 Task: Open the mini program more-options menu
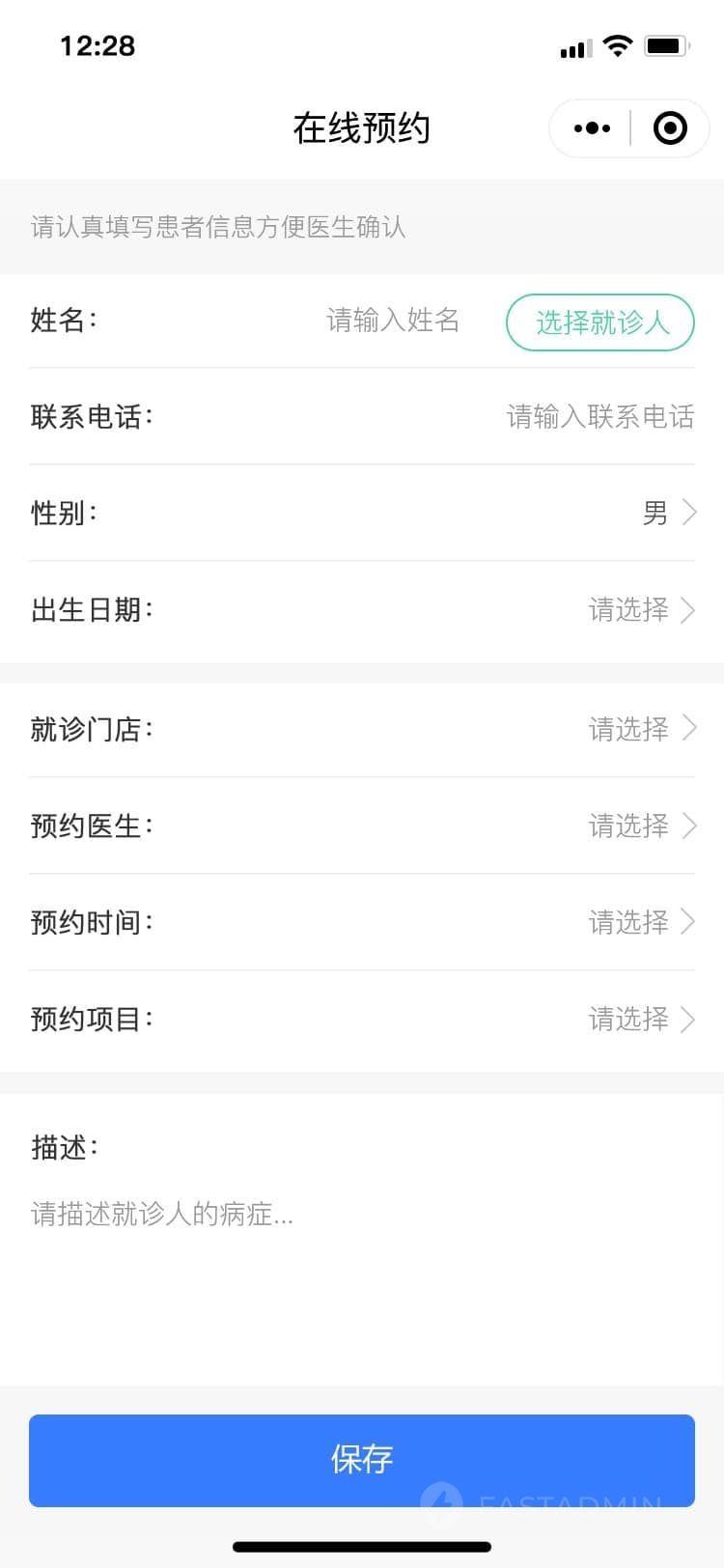(x=592, y=128)
